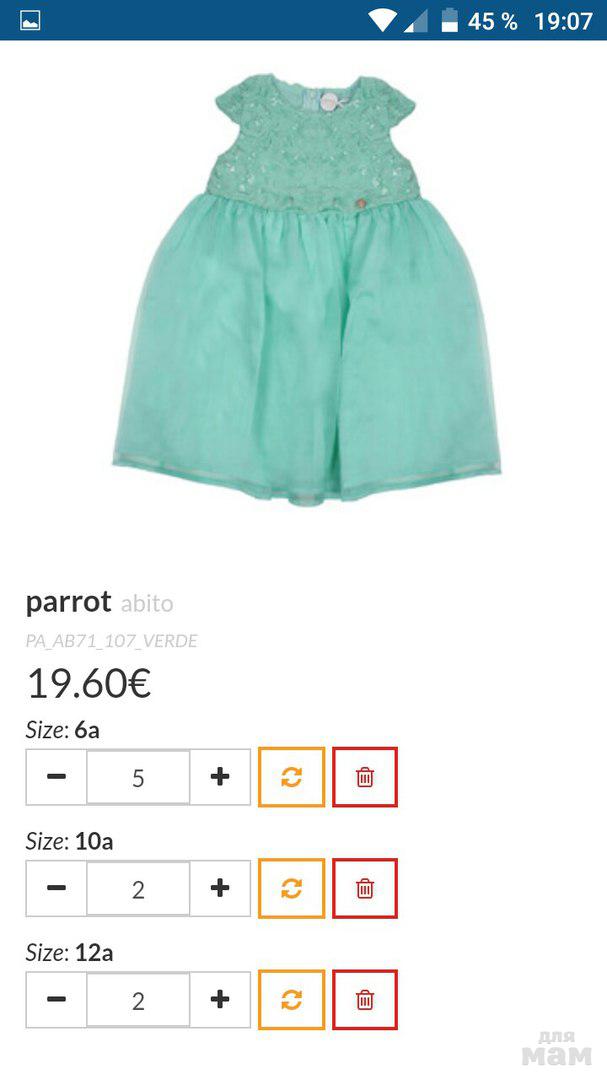Delete size 6a from the cart
The width and height of the screenshot is (607, 1080).
(x=365, y=777)
